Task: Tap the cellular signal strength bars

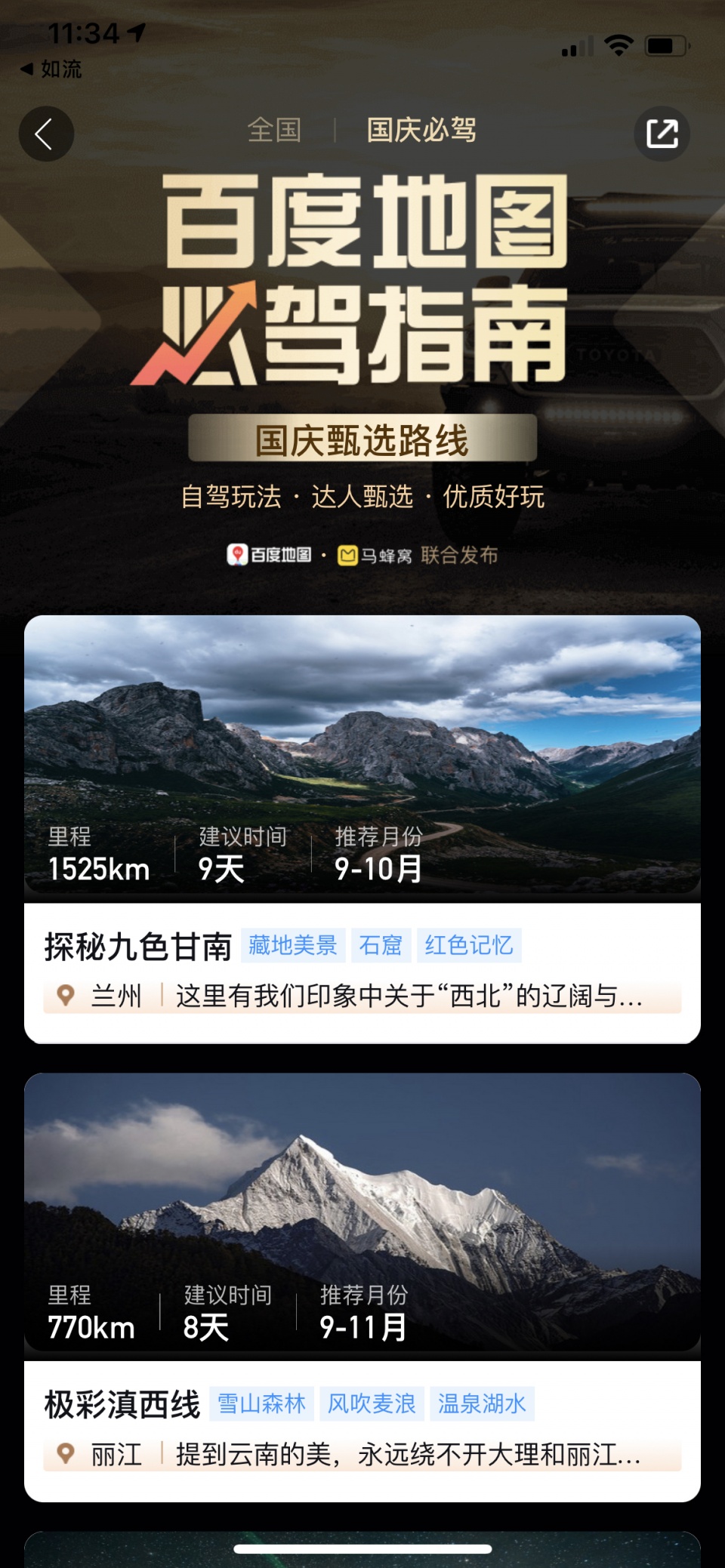Action: click(576, 45)
